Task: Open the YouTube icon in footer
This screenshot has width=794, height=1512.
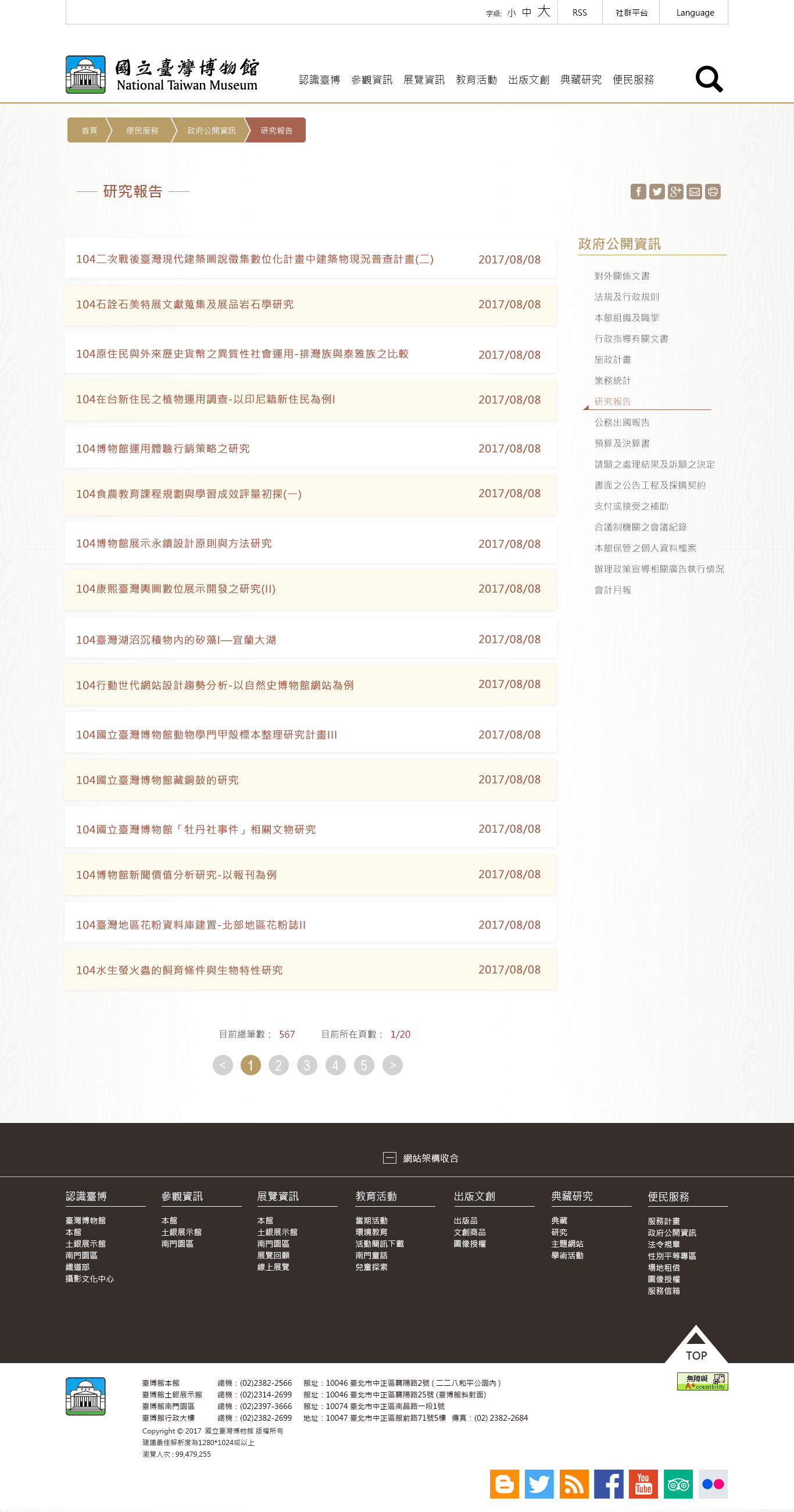Action: point(643,1484)
